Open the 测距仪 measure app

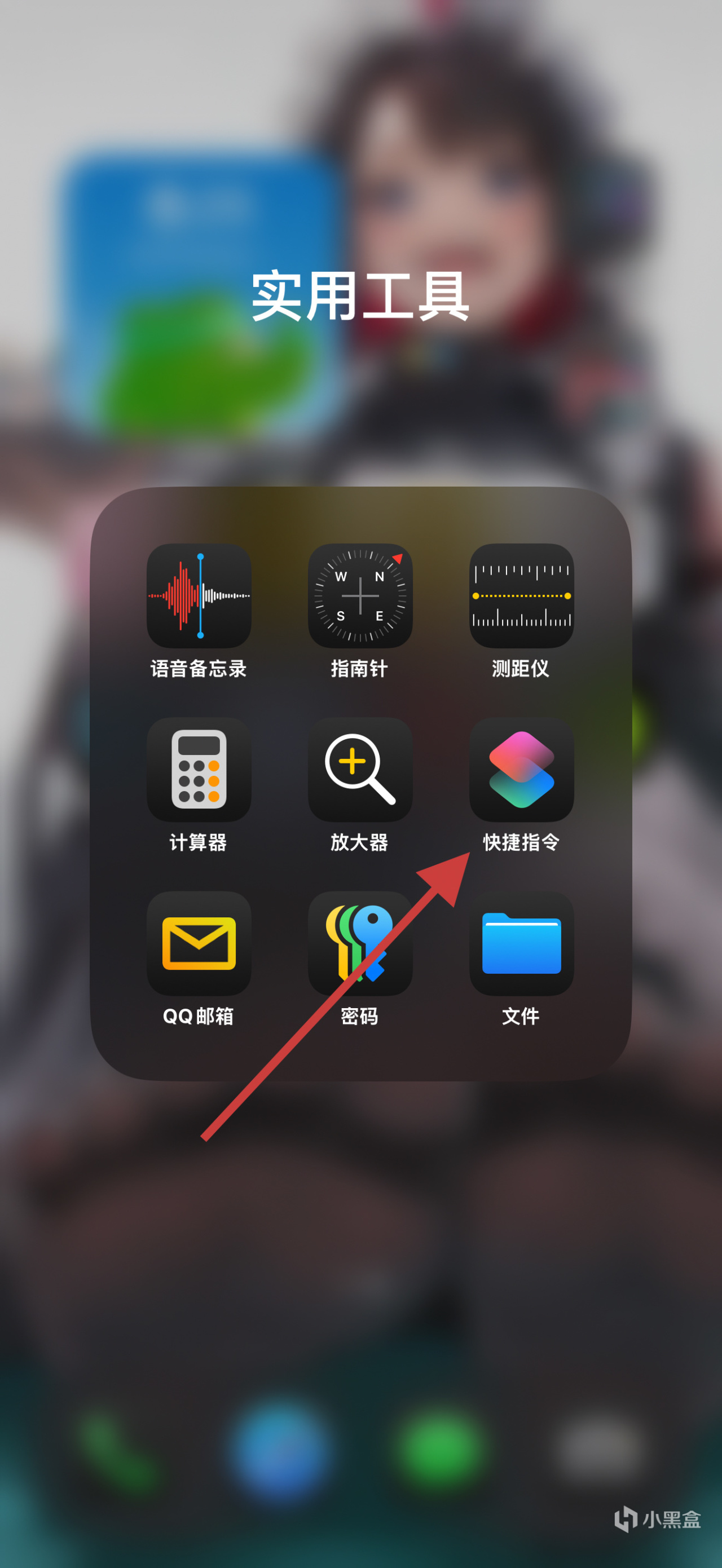pos(521,595)
